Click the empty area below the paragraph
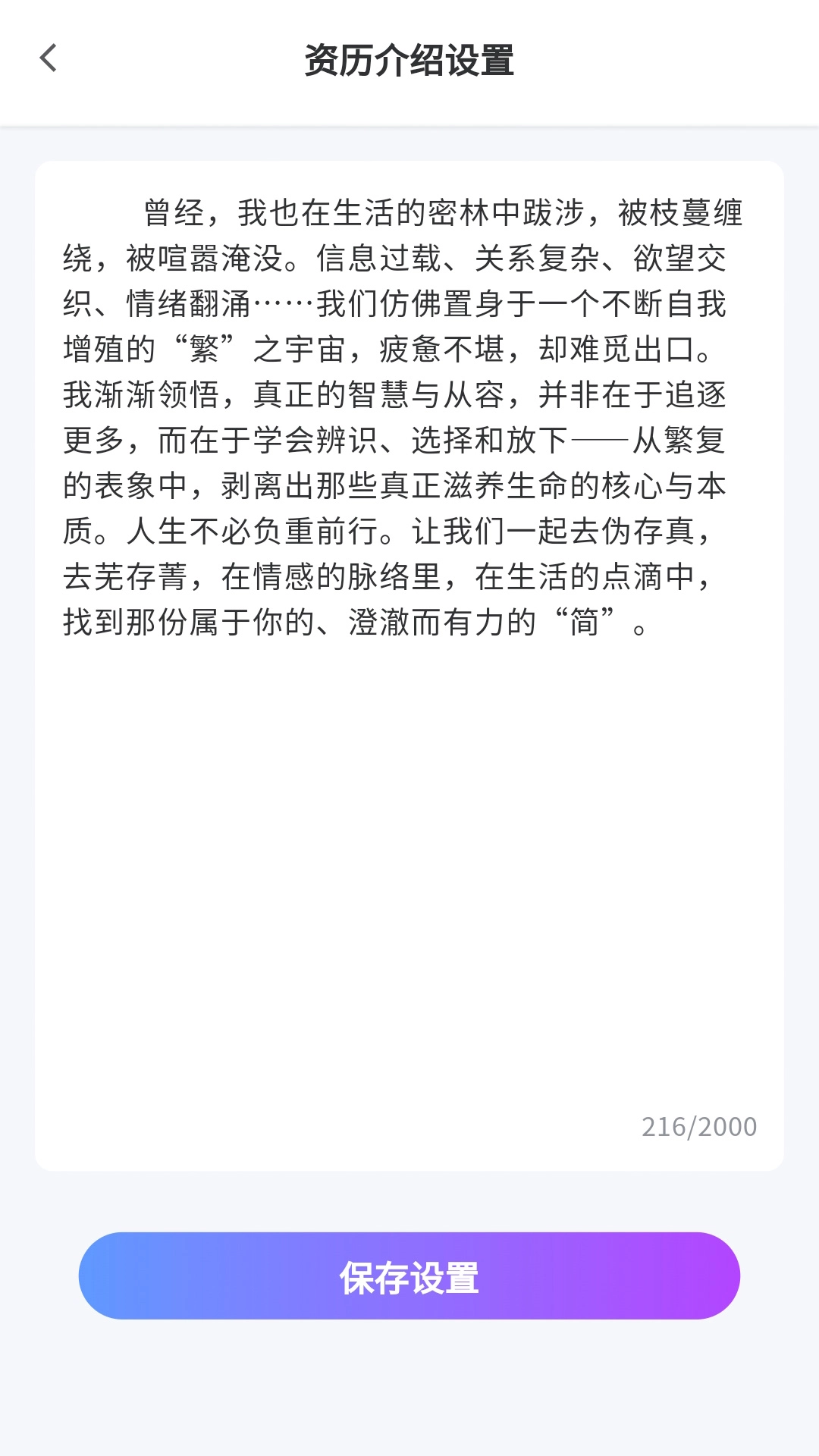 pos(409,872)
